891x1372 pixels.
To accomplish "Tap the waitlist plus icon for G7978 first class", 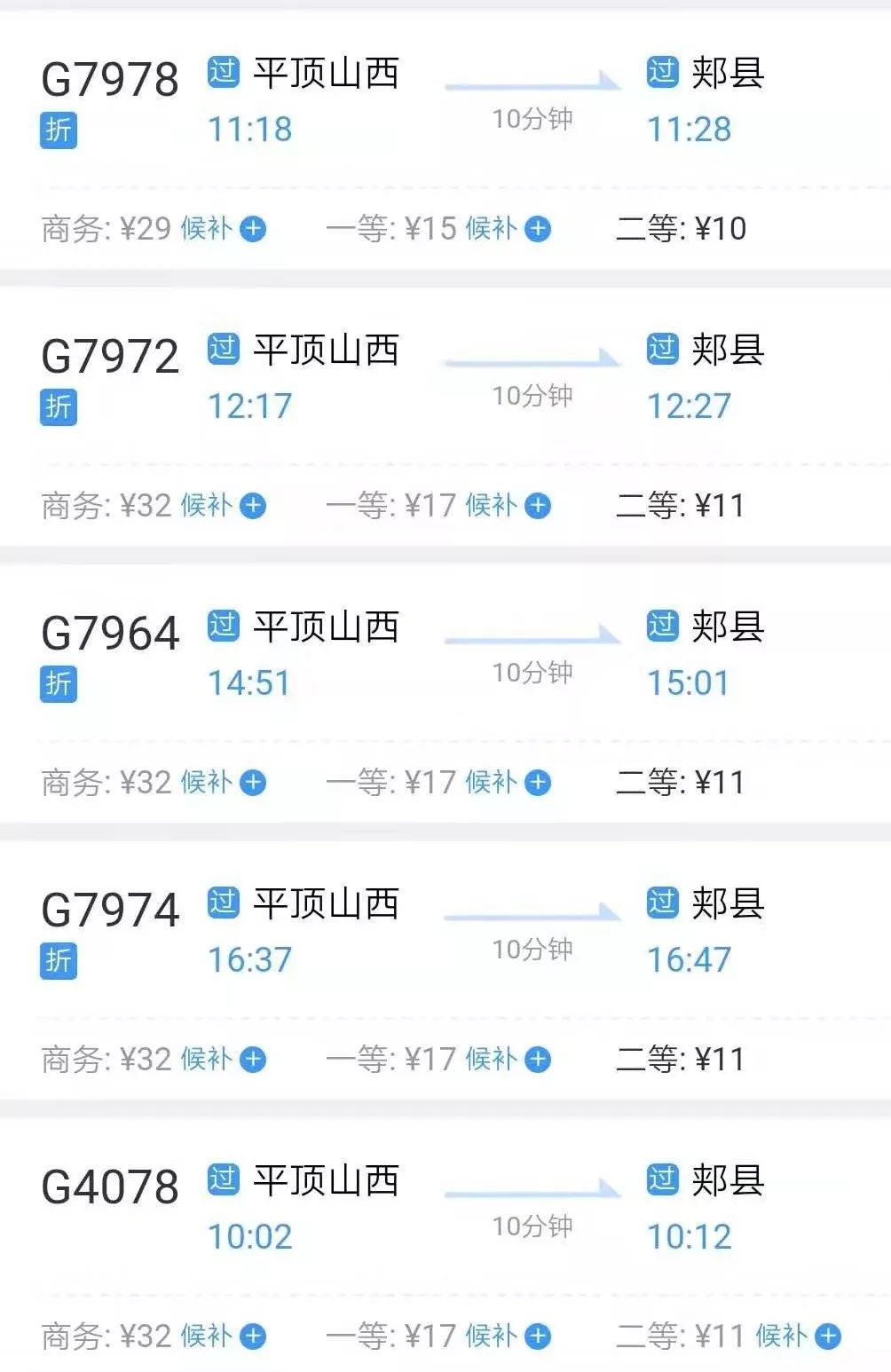I will pos(536,229).
